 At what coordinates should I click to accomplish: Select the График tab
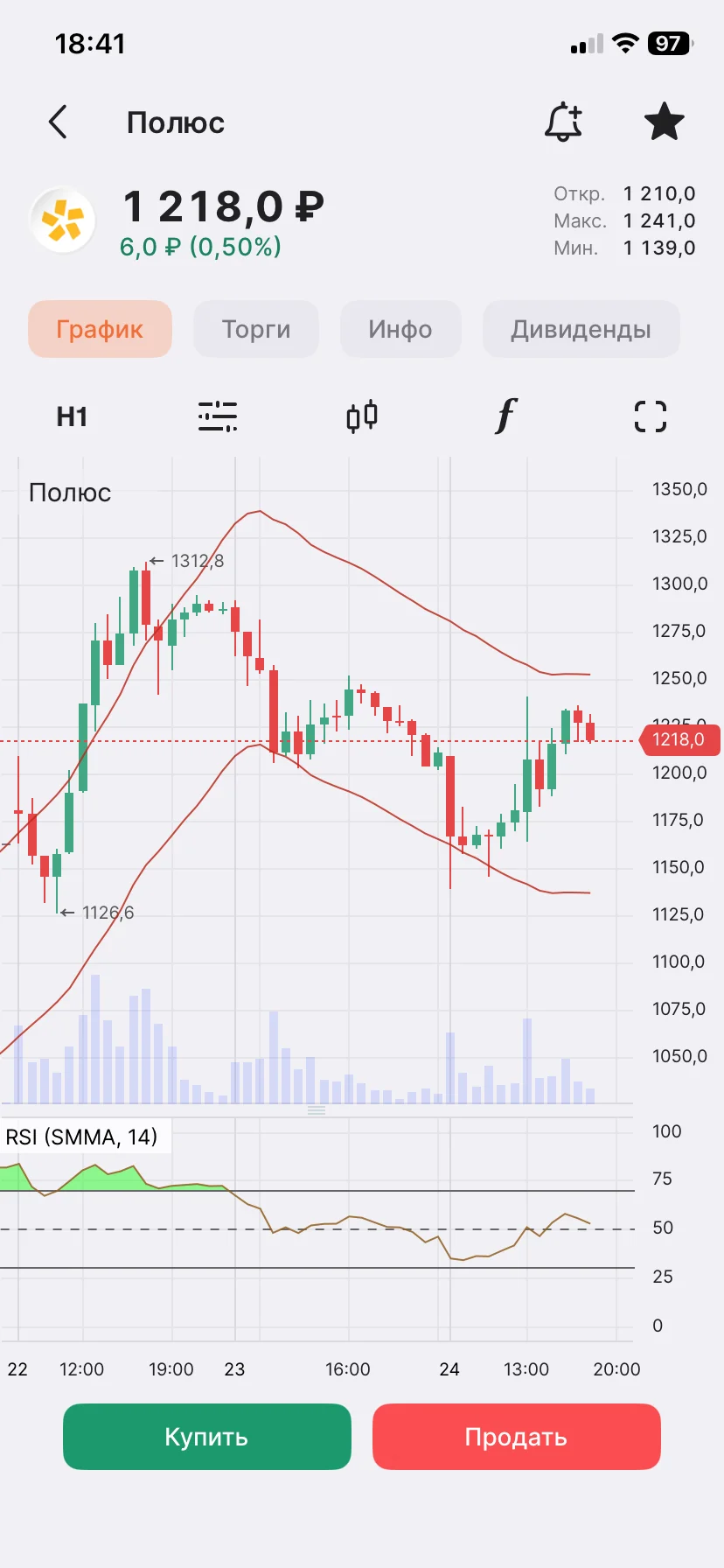pyautogui.click(x=100, y=329)
